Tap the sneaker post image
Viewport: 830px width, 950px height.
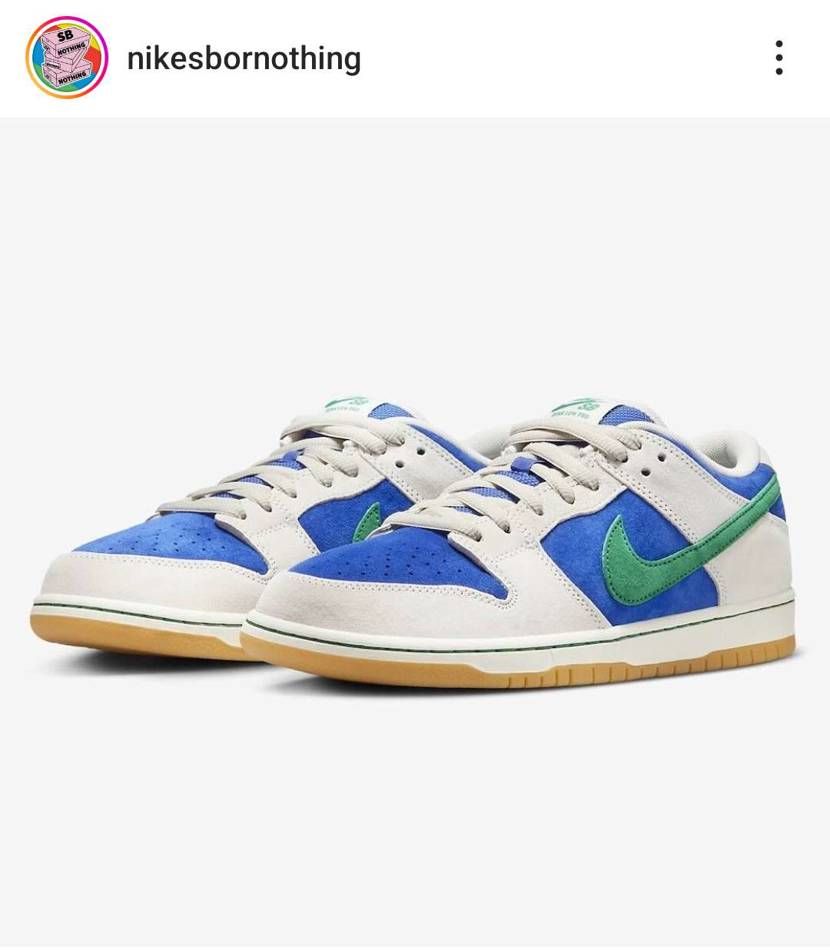415,533
